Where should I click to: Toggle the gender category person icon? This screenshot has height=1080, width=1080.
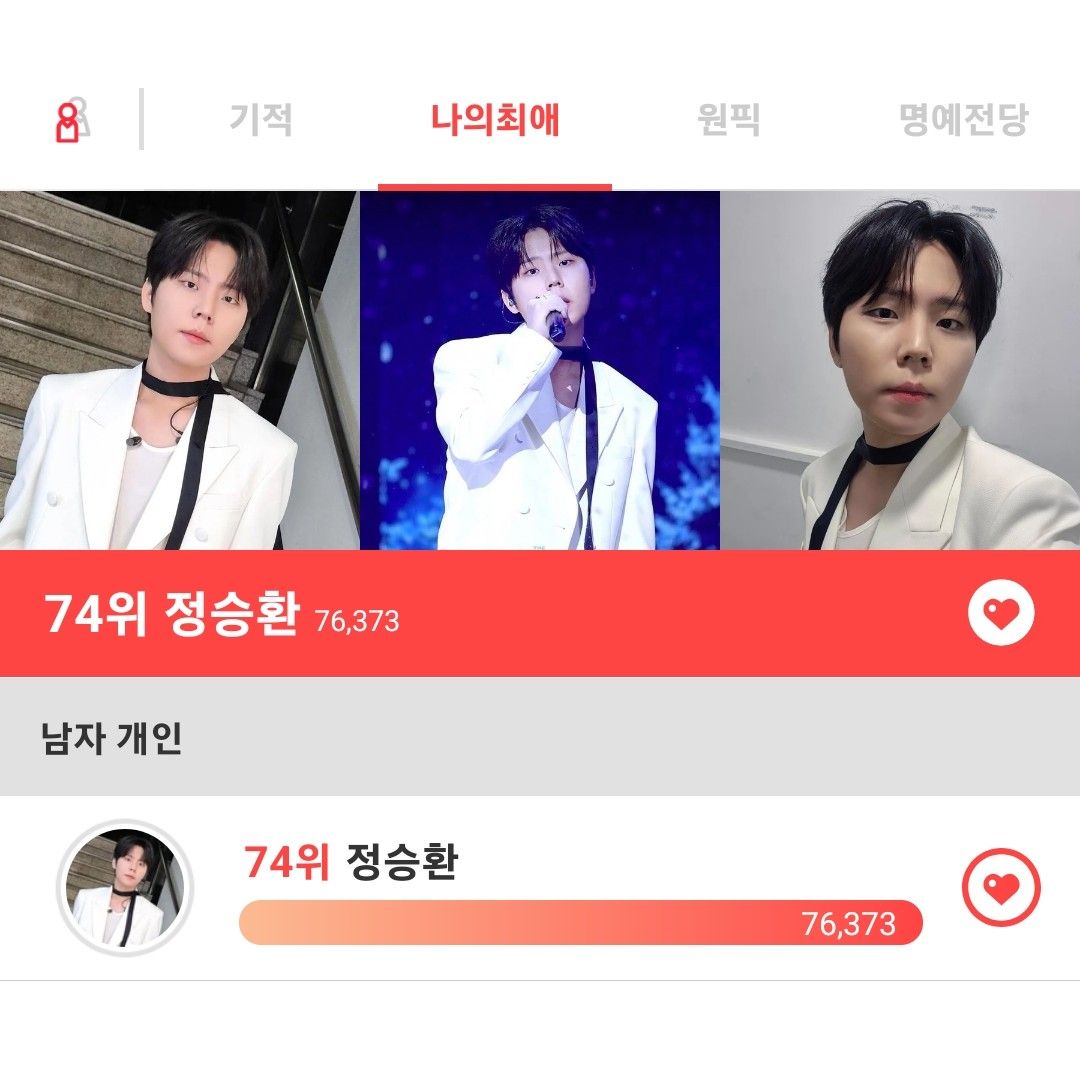(72, 120)
